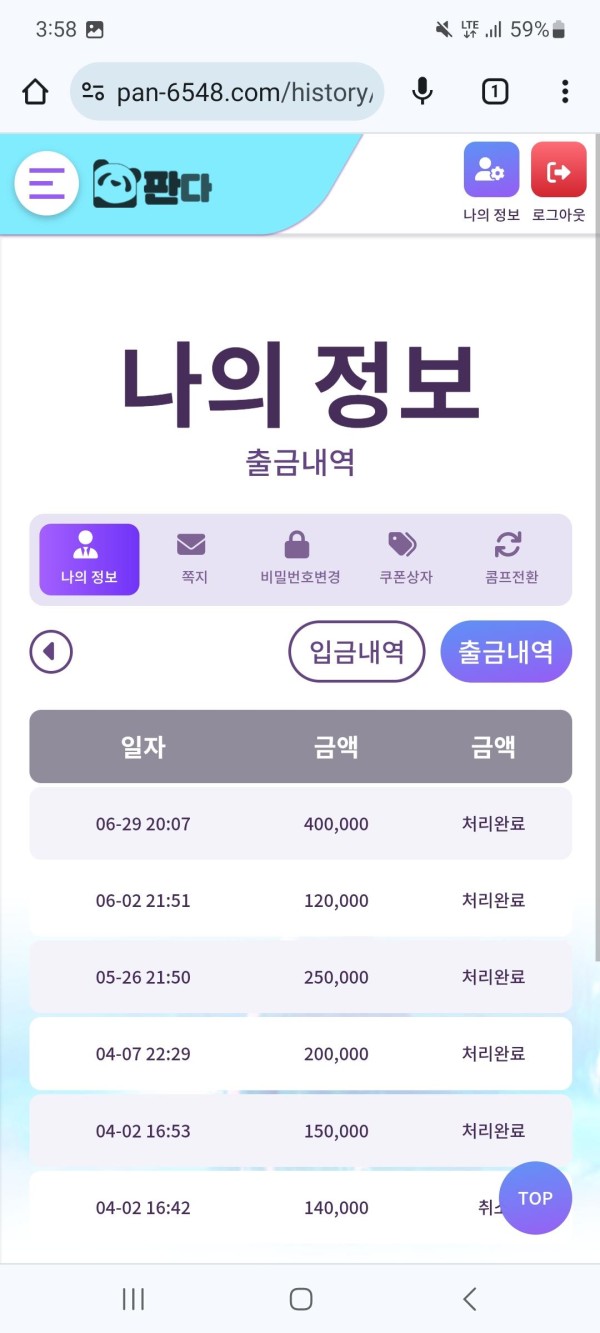The image size is (600, 1333).
Task: Go to the 쿠폰상자 tab
Action: point(405,559)
